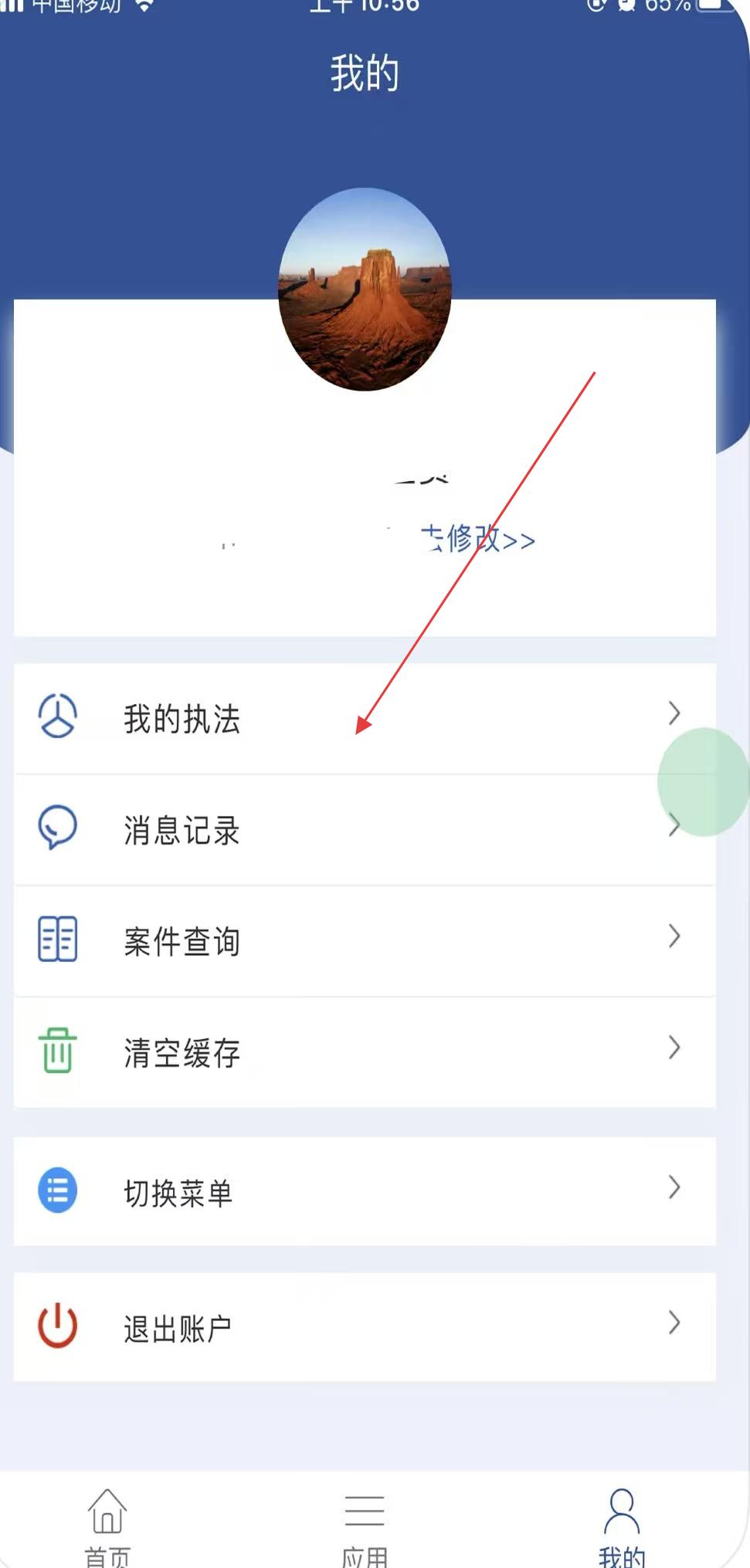Tap the profile avatar picture
750x1568 pixels.
pos(365,290)
